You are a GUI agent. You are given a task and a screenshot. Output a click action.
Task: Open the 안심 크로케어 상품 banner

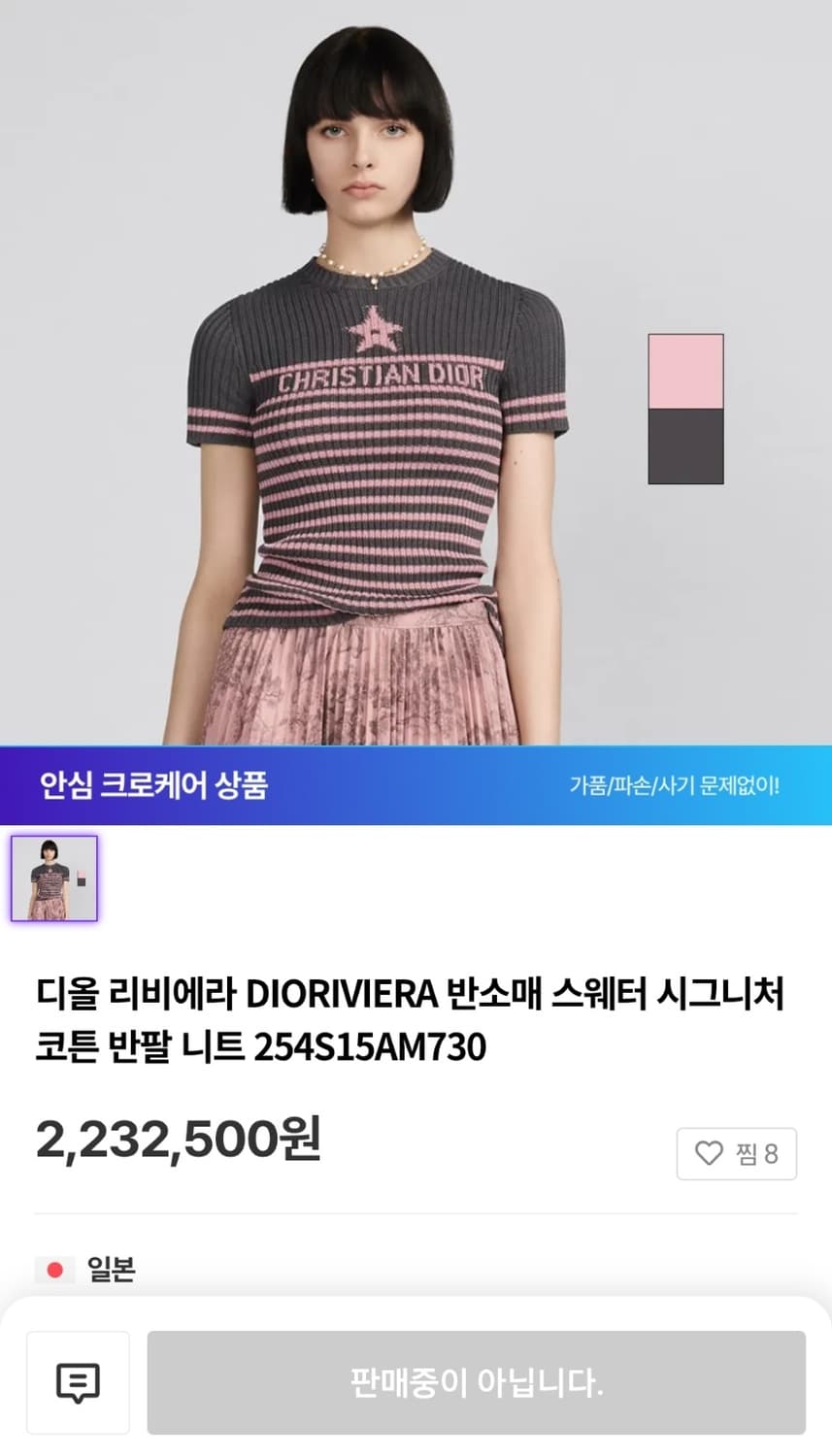(416, 787)
